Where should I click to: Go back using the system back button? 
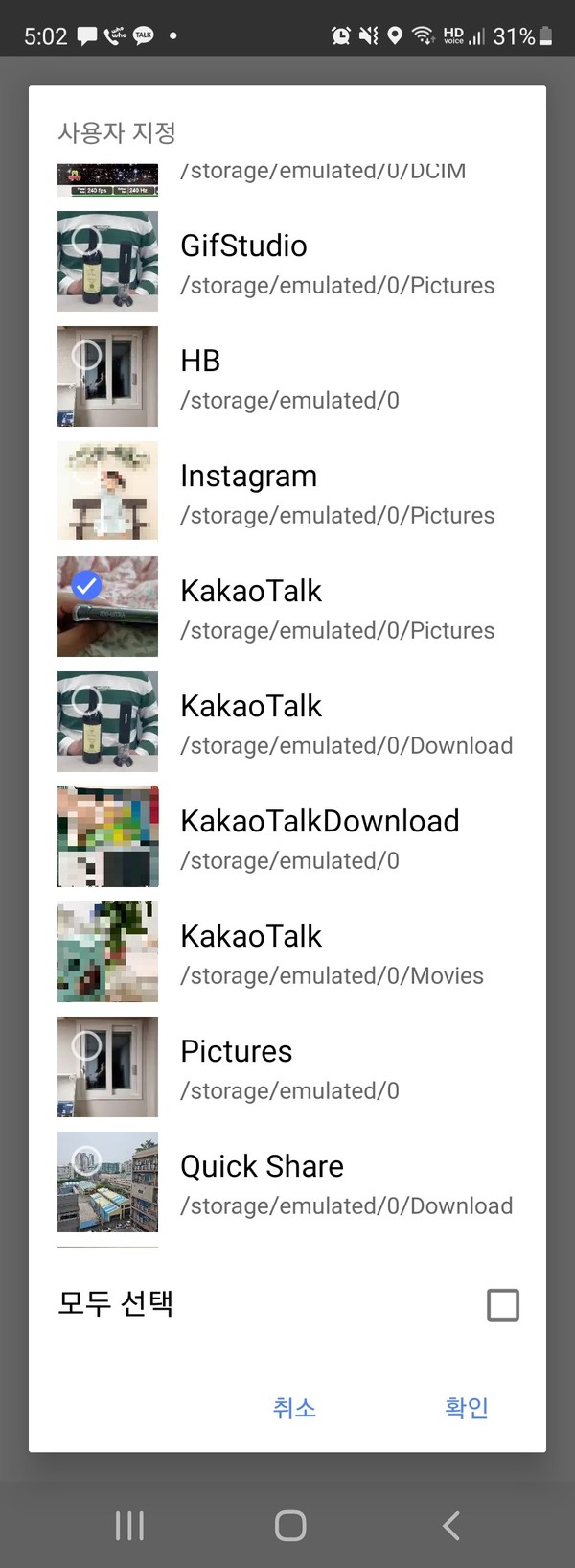(450, 1525)
